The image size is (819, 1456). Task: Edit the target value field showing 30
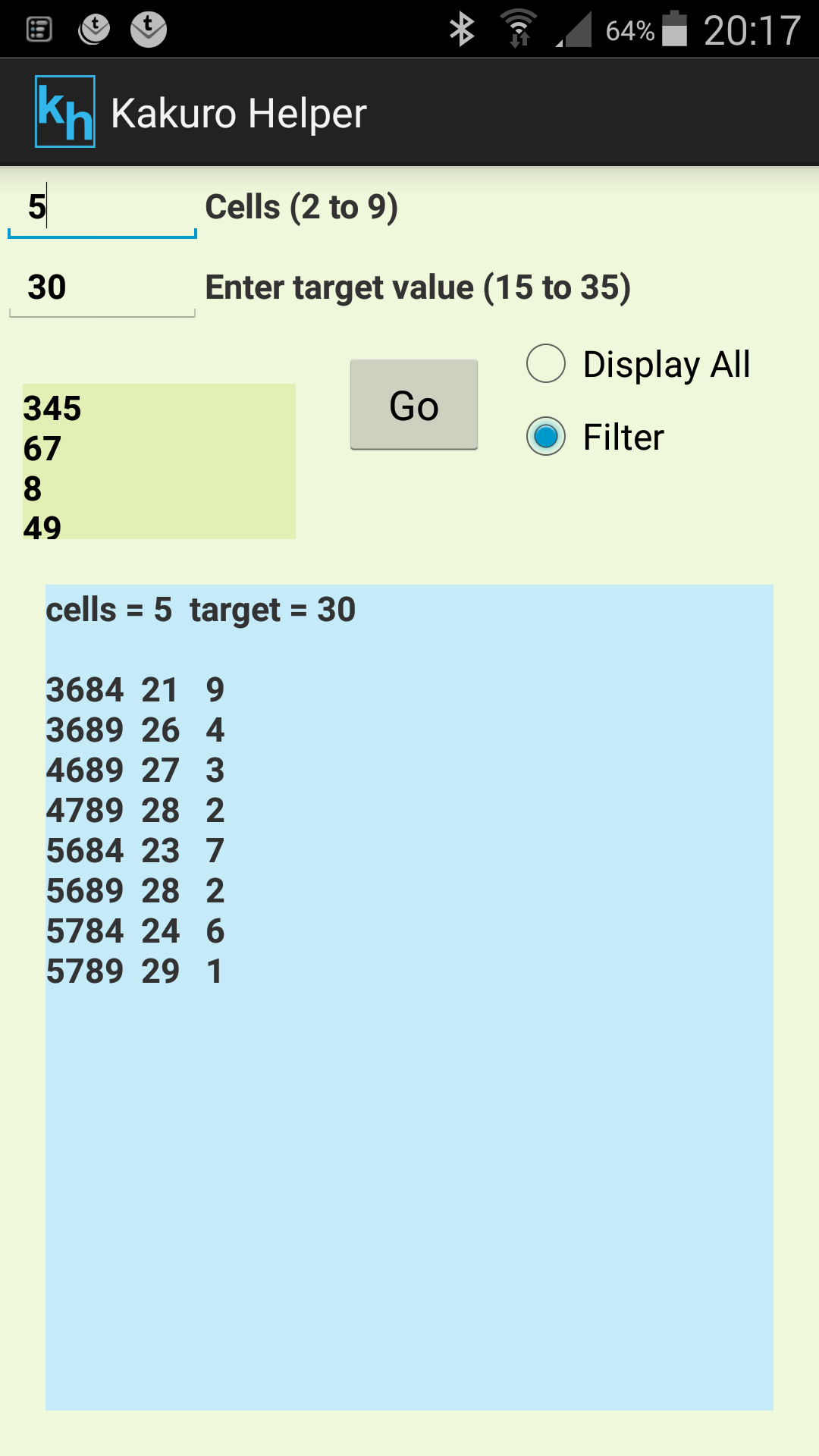pyautogui.click(x=102, y=288)
